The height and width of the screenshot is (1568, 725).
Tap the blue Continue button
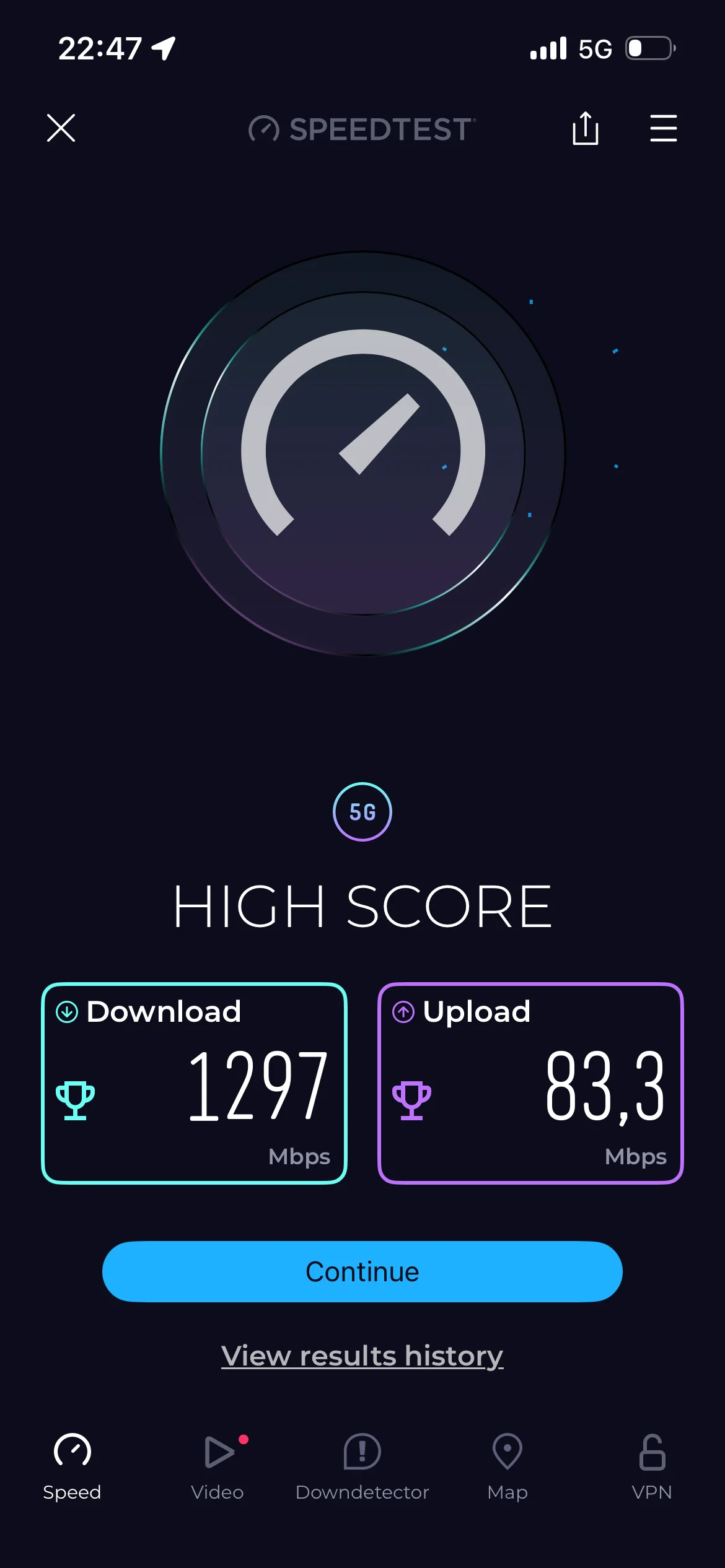pos(362,1271)
